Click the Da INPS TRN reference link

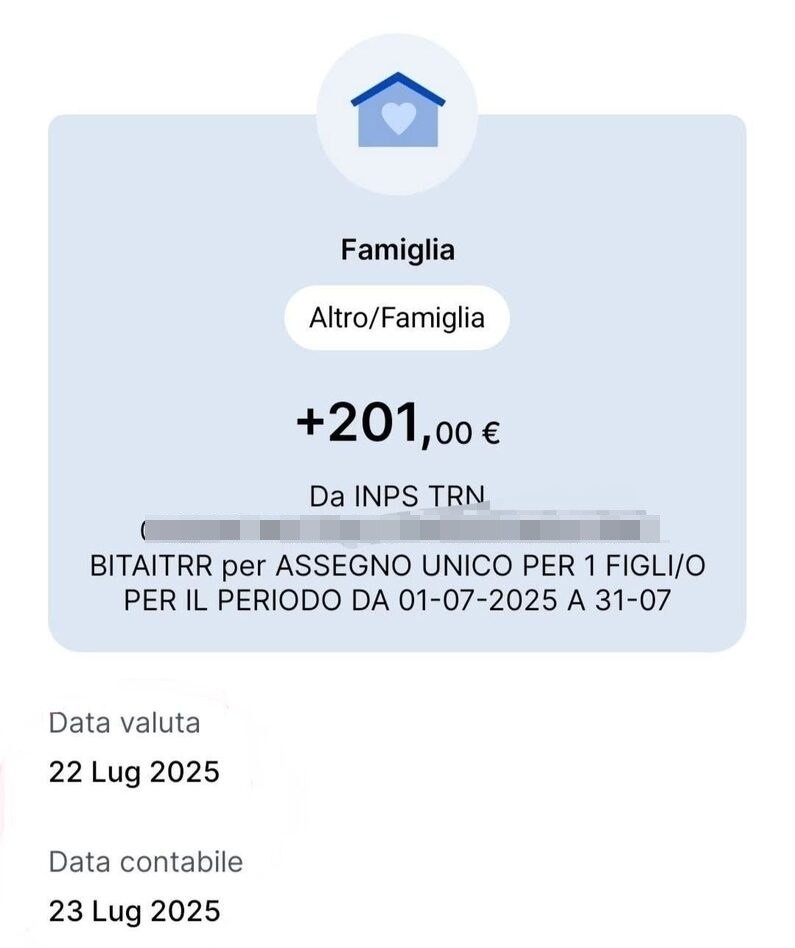pos(397,494)
